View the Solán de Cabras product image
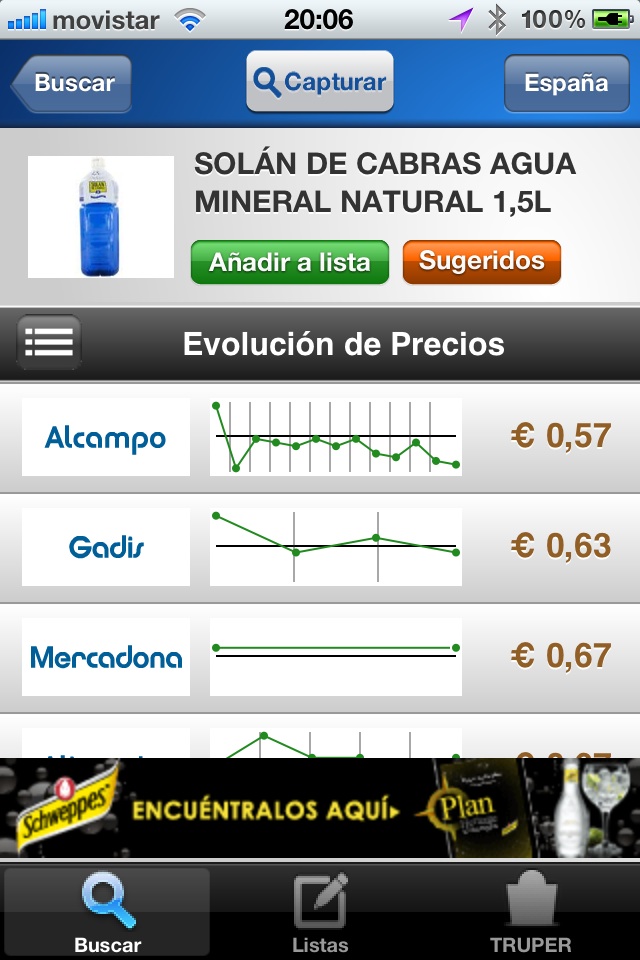The width and height of the screenshot is (640, 960). click(101, 217)
